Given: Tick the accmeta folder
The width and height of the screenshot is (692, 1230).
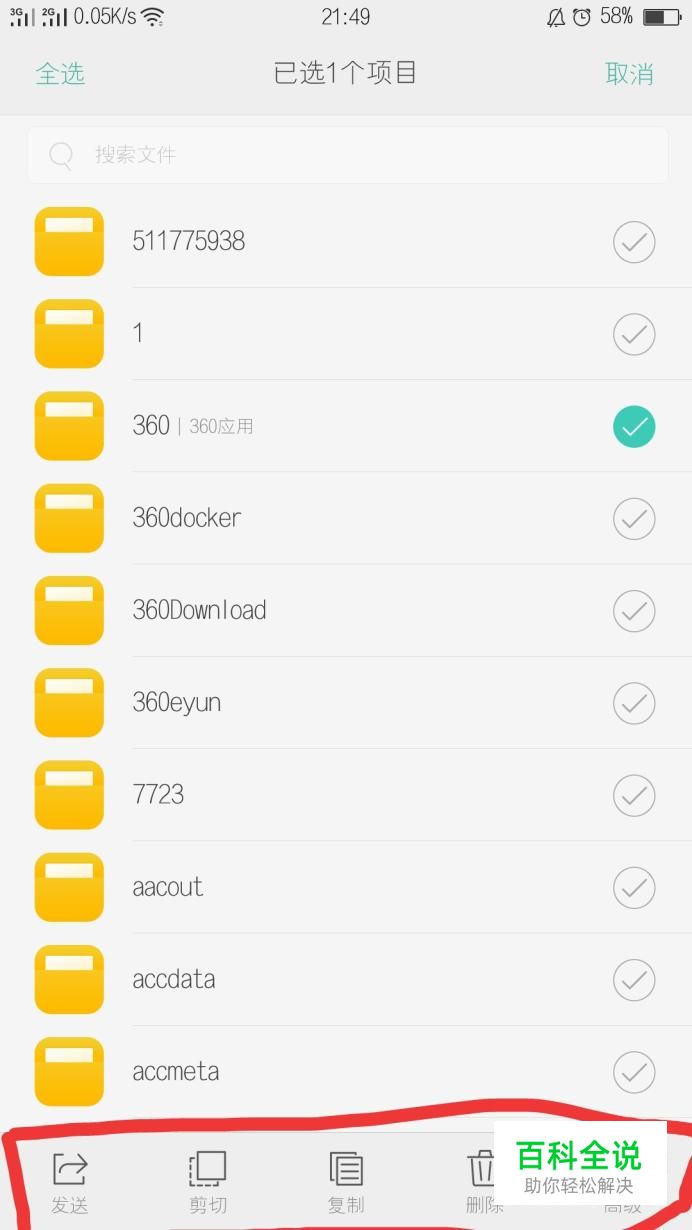Looking at the screenshot, I should coord(633,1072).
